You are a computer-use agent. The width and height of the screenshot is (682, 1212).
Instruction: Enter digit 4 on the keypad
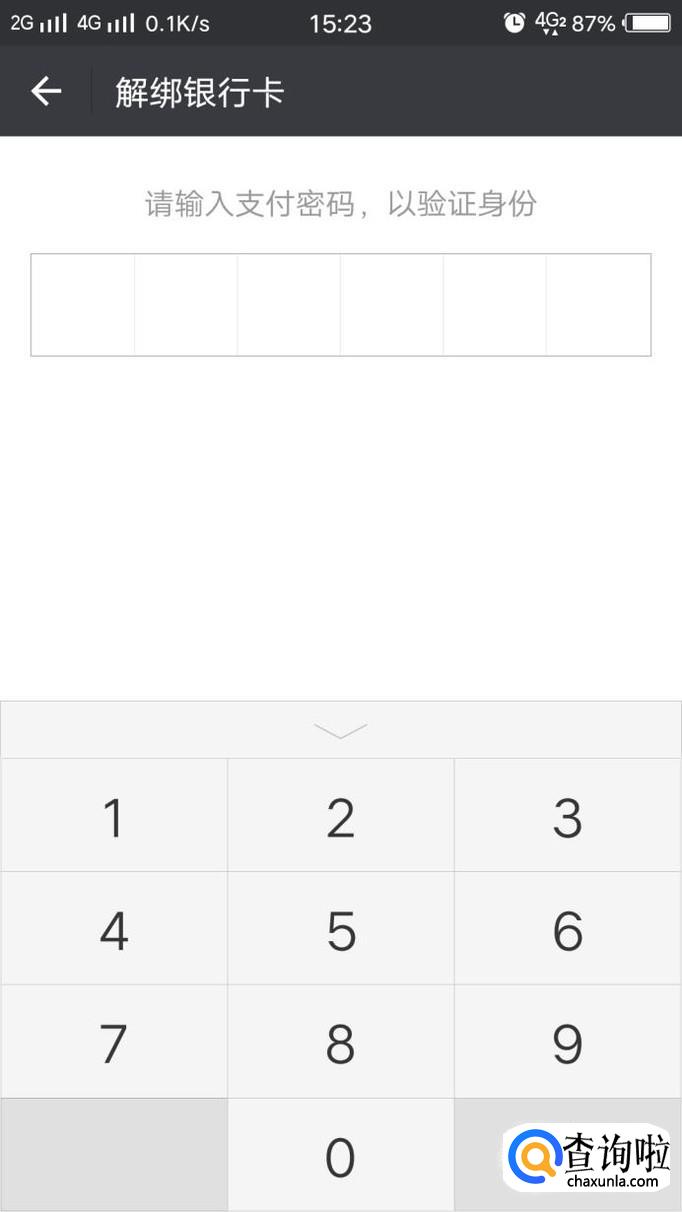[x=114, y=929]
